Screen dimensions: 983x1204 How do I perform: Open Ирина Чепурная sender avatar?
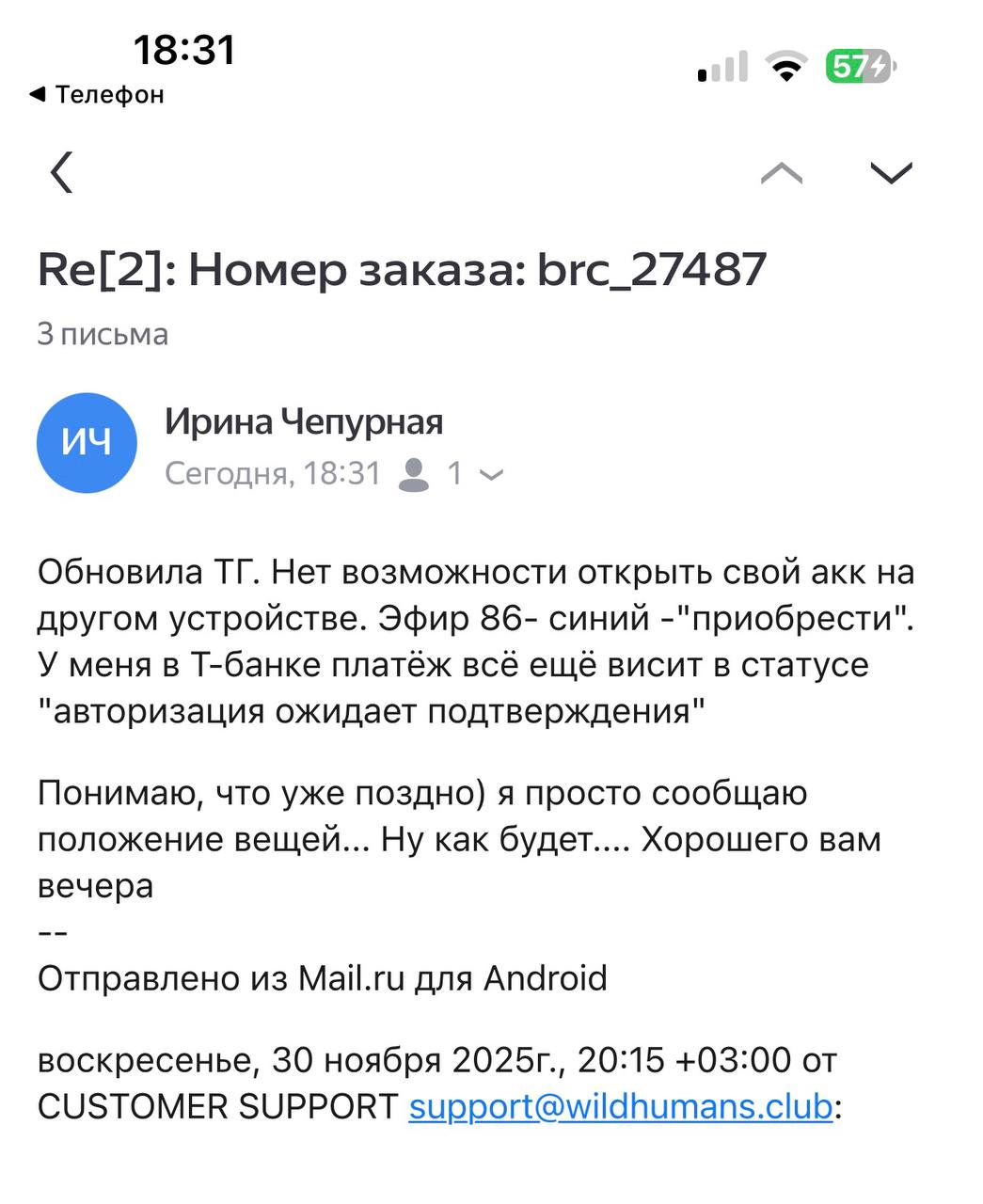[x=87, y=443]
